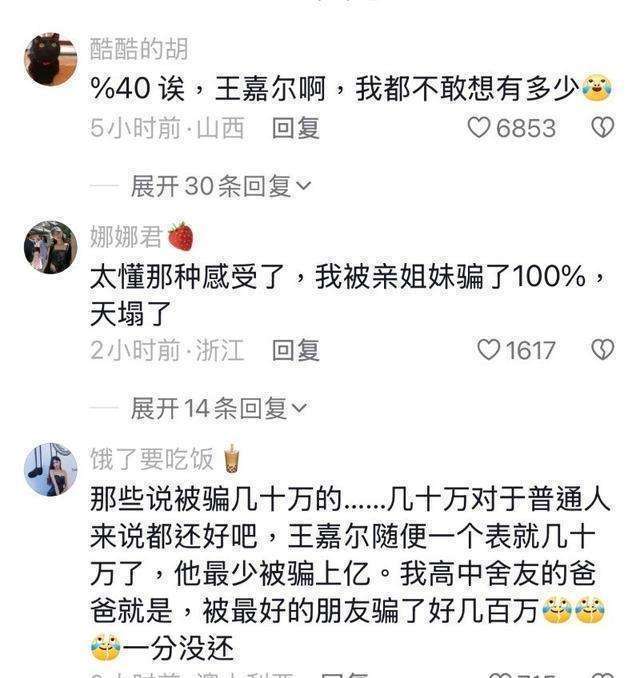Open username 饿了要吃饭
640x678 pixels.
pos(152,459)
